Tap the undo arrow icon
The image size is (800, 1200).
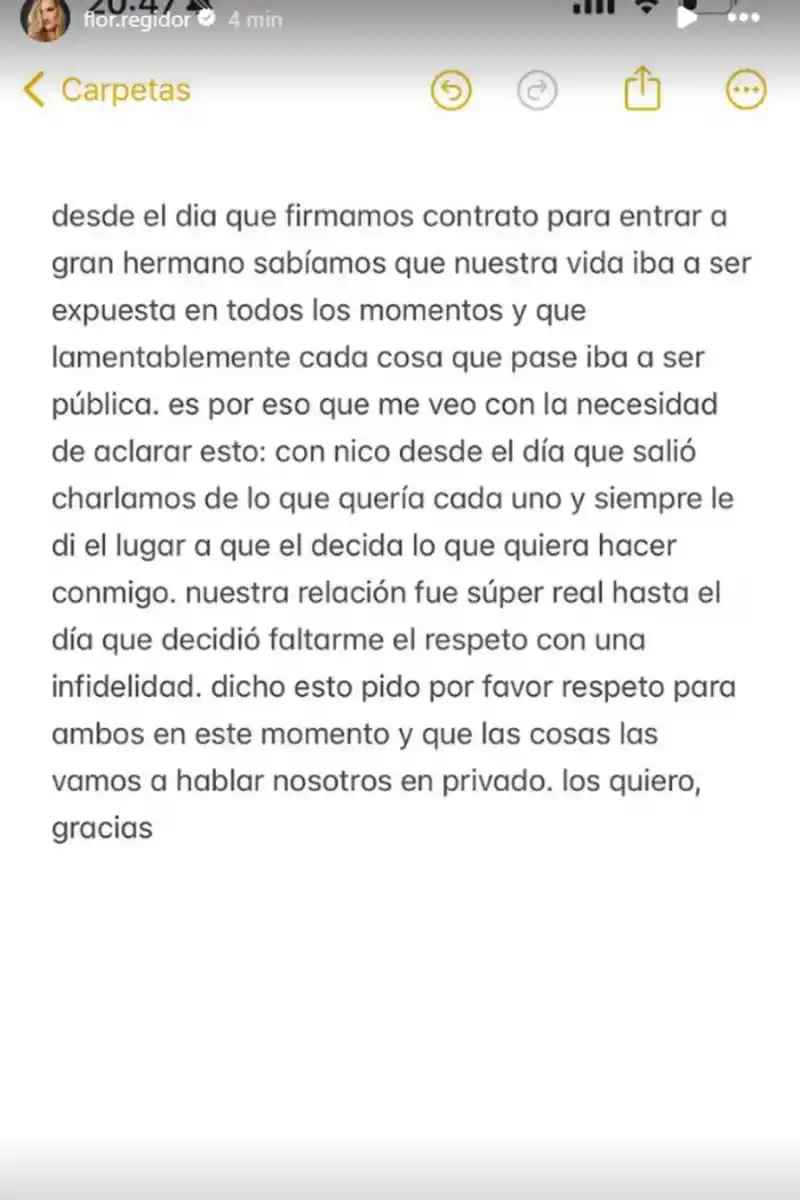point(451,89)
